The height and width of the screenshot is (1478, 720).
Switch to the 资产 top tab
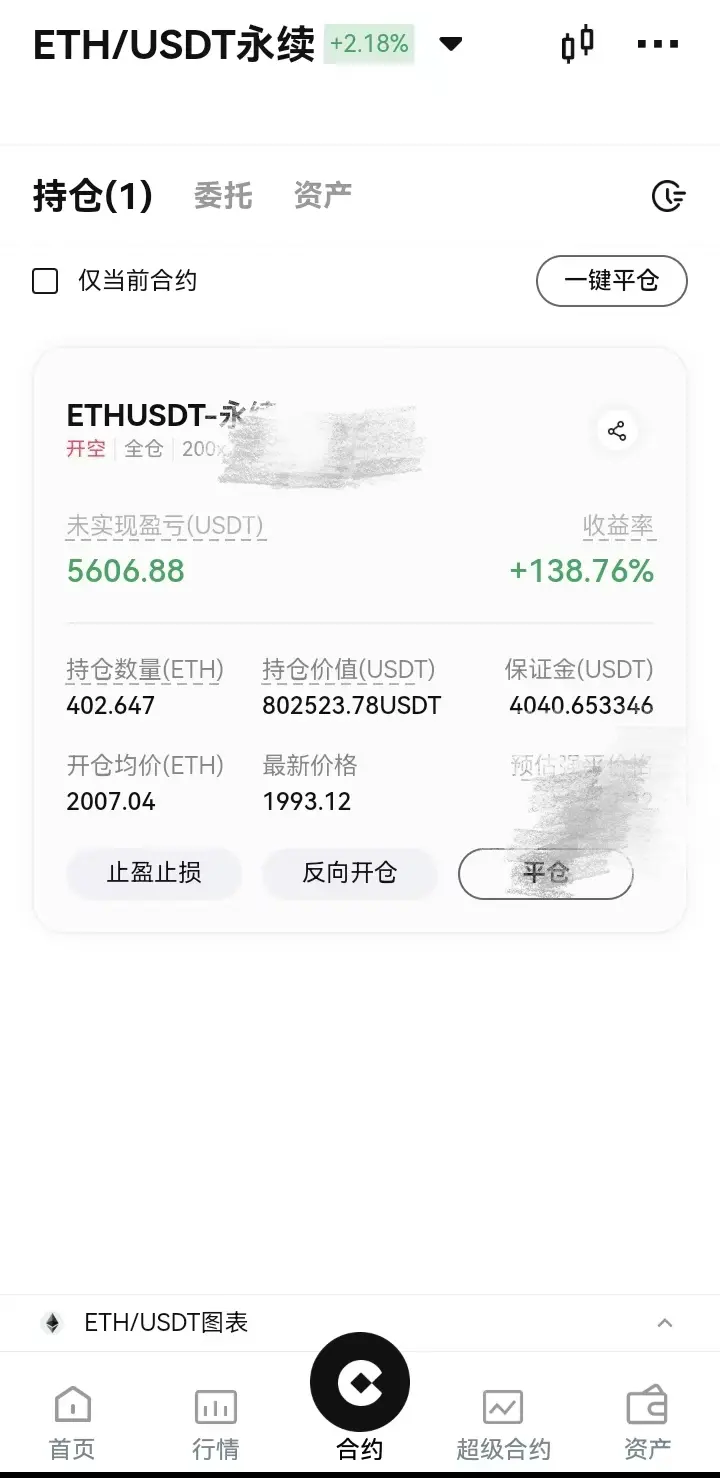point(322,196)
